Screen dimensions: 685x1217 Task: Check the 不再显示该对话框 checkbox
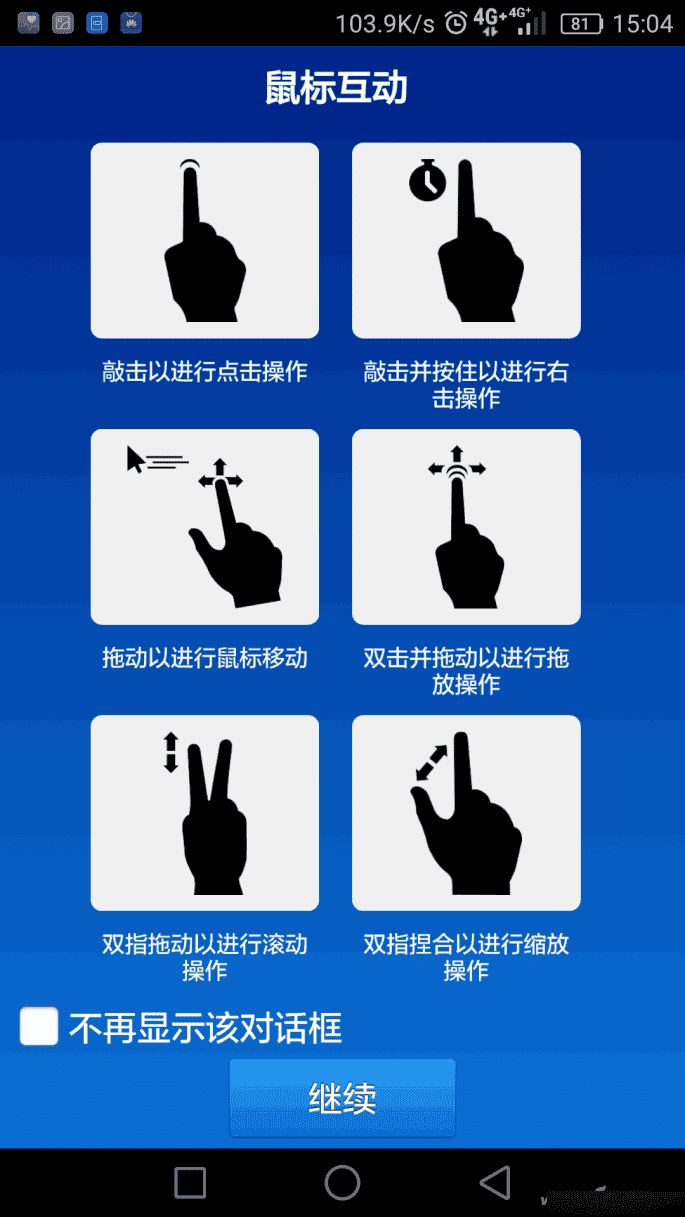(39, 1027)
